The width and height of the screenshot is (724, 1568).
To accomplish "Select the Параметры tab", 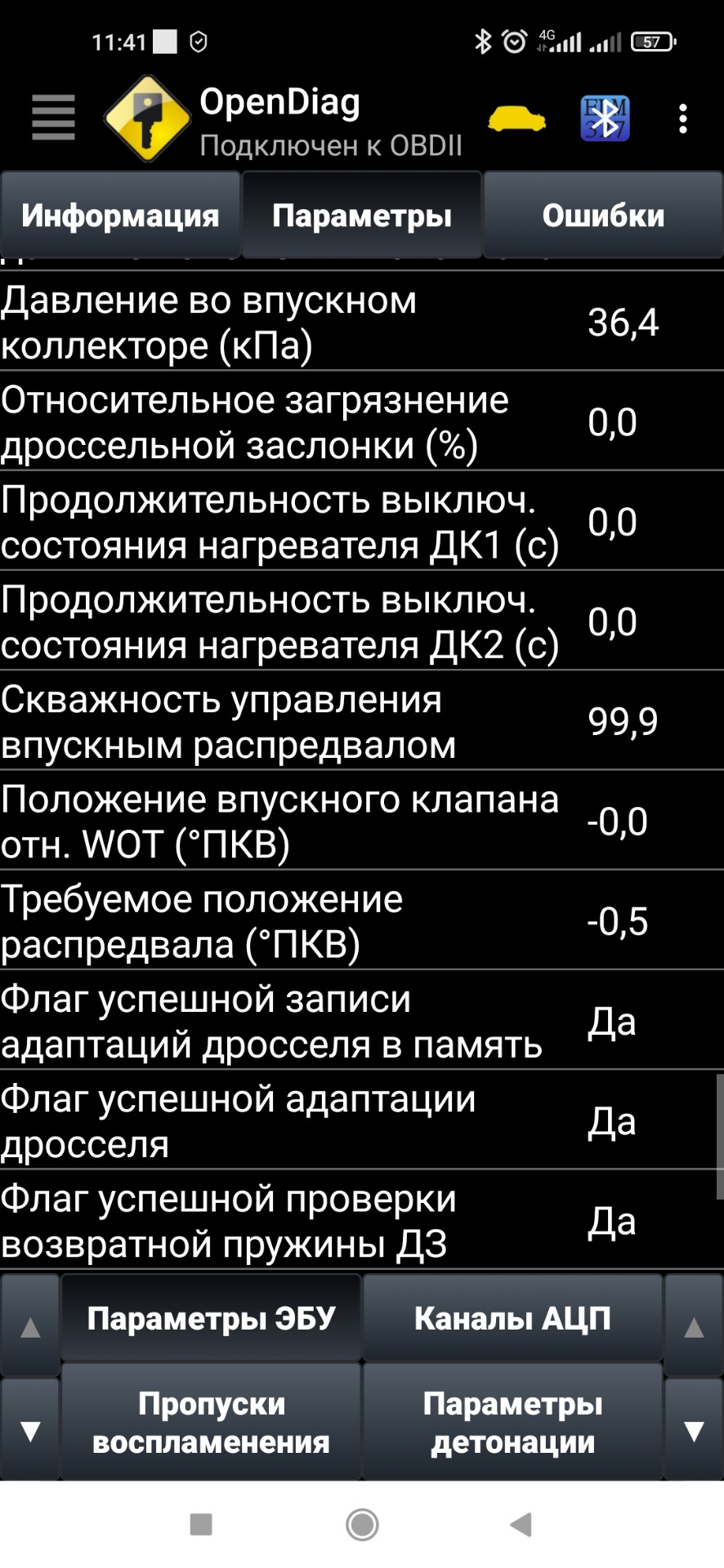I will (361, 216).
